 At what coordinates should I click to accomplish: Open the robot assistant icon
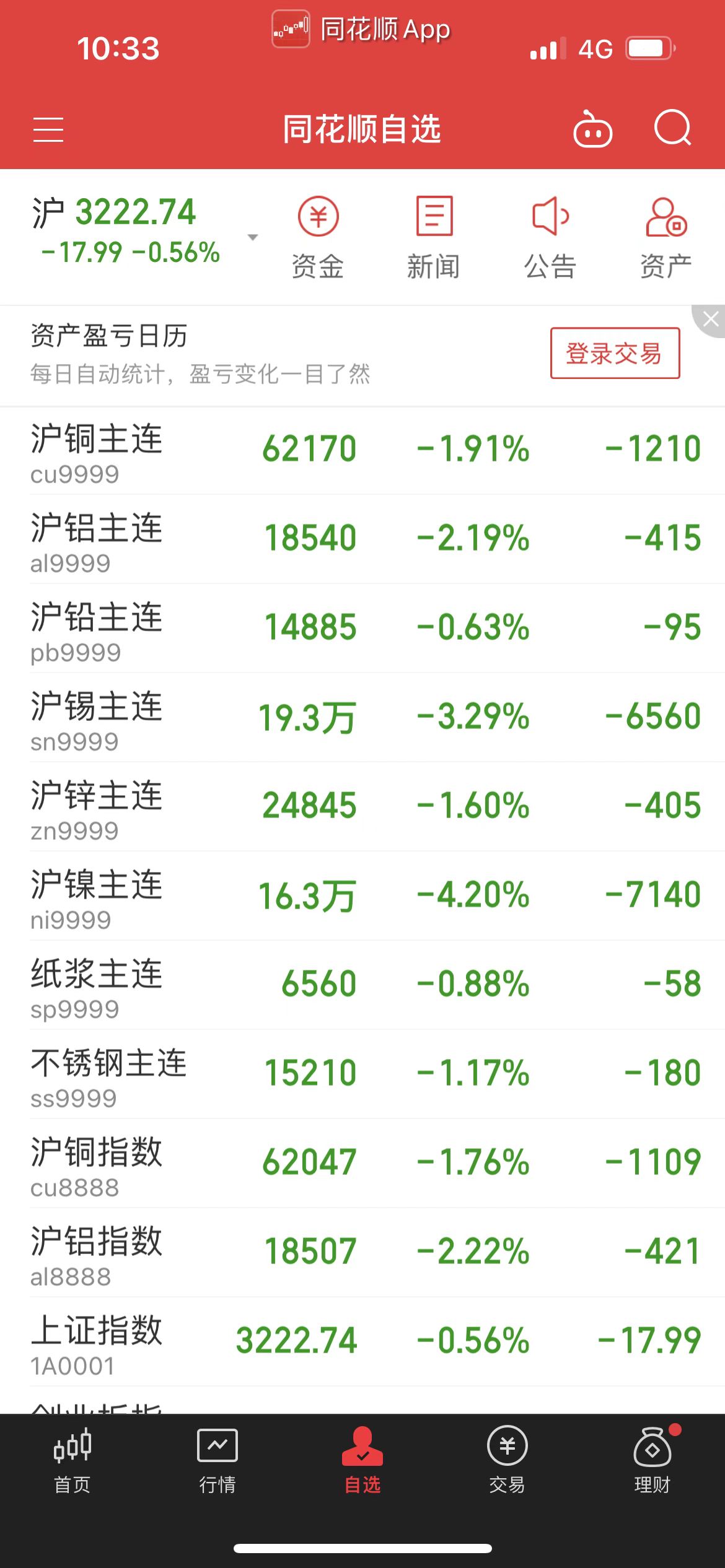coord(592,129)
